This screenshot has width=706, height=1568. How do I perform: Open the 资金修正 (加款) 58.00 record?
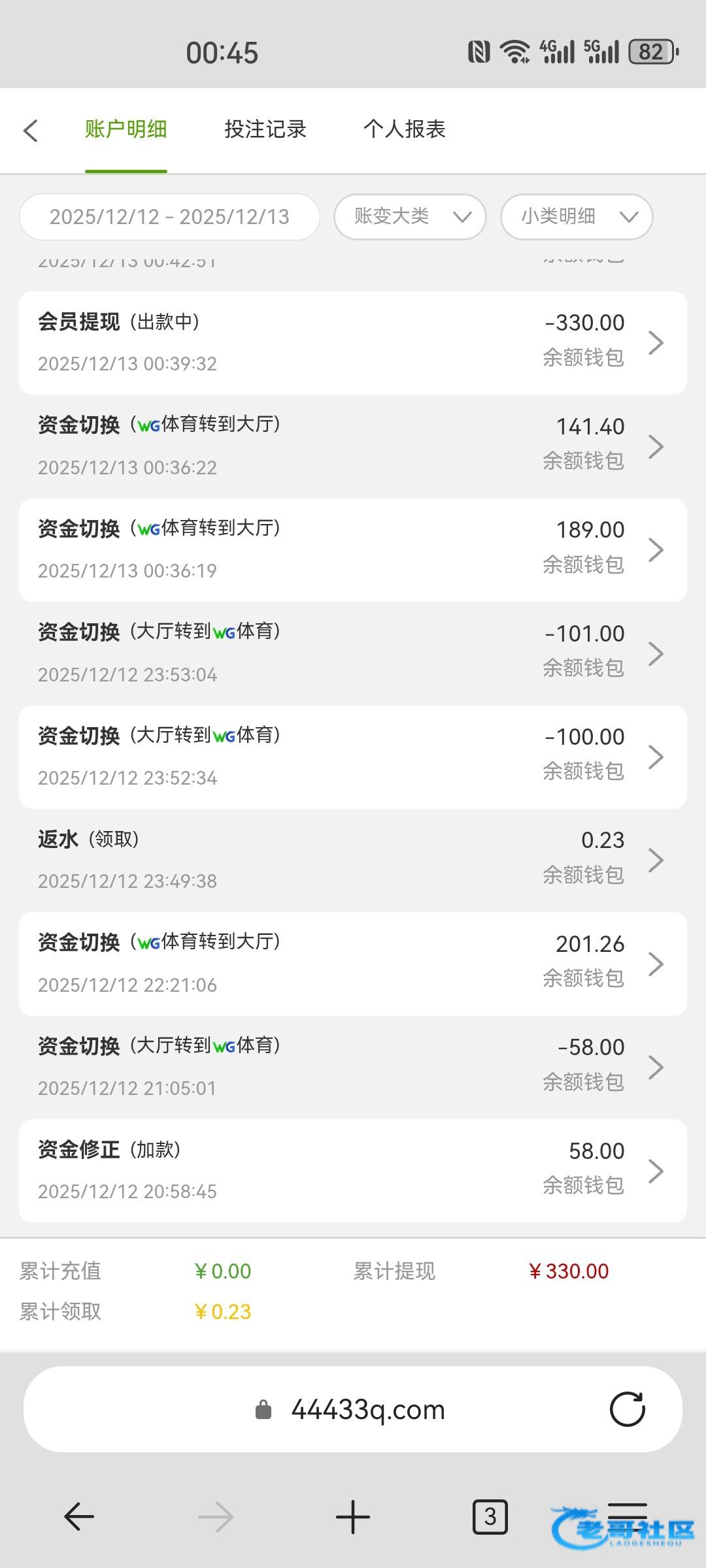(x=353, y=1171)
